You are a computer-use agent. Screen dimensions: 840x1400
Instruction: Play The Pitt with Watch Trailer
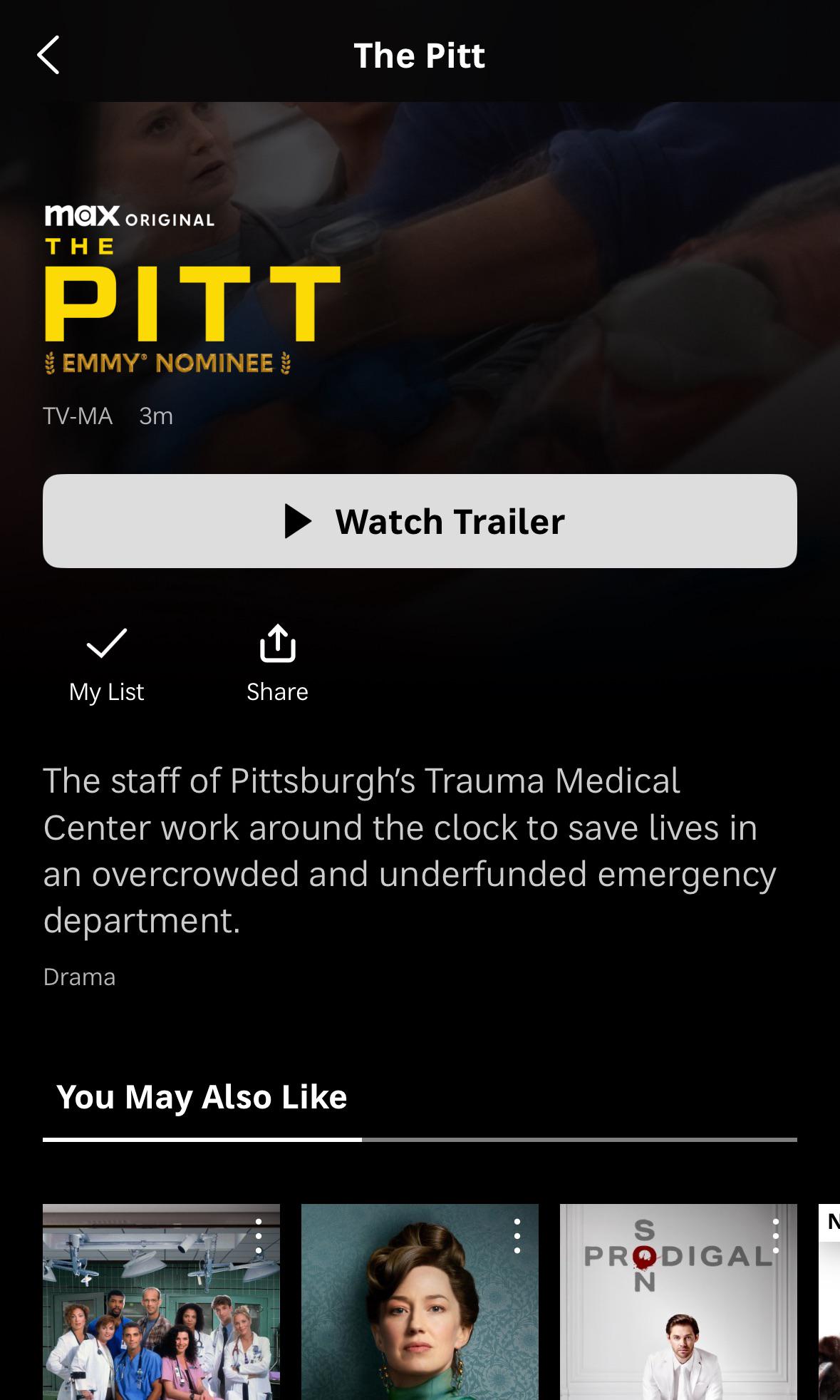tap(420, 521)
